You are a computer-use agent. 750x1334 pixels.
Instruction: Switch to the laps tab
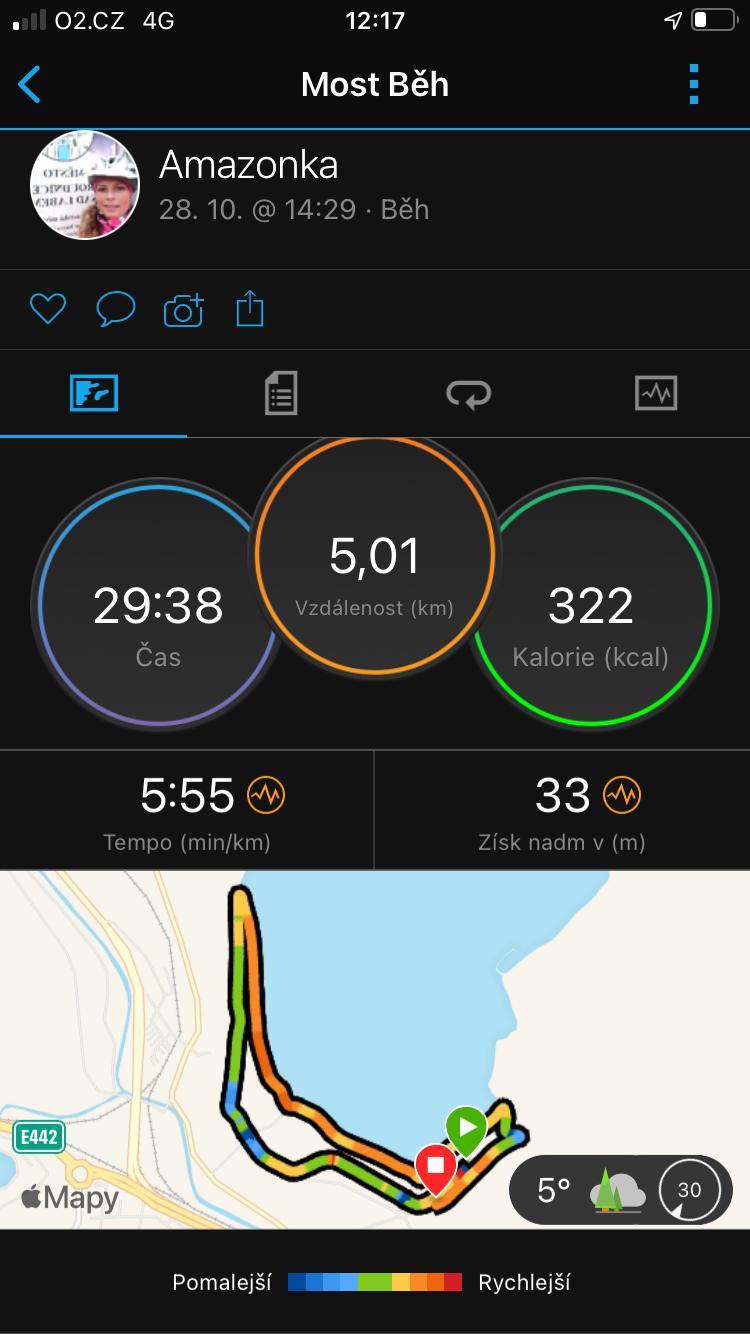coord(468,393)
